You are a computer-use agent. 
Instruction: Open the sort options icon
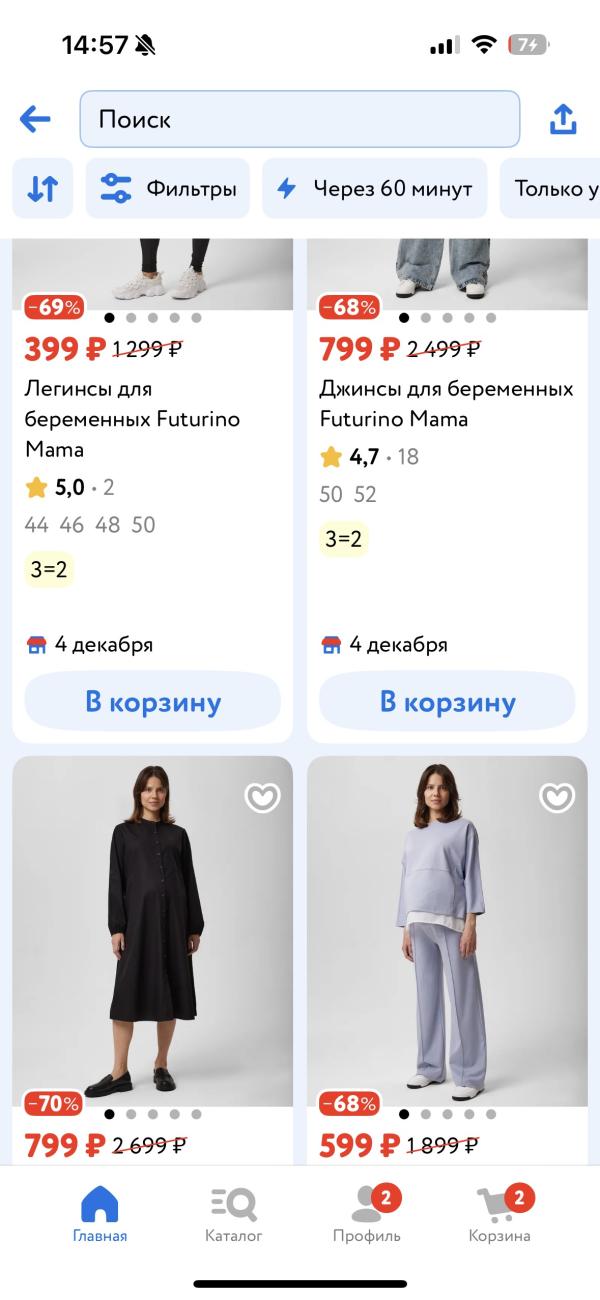[42, 188]
